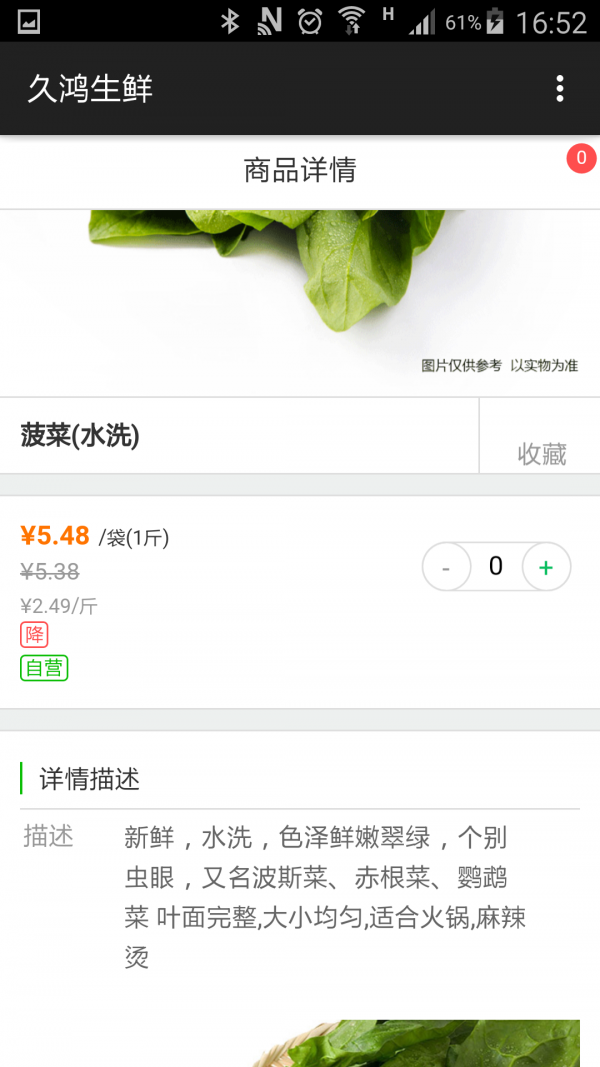This screenshot has width=600, height=1067.
Task: Open the cart badge showing 0
Action: click(x=581, y=158)
